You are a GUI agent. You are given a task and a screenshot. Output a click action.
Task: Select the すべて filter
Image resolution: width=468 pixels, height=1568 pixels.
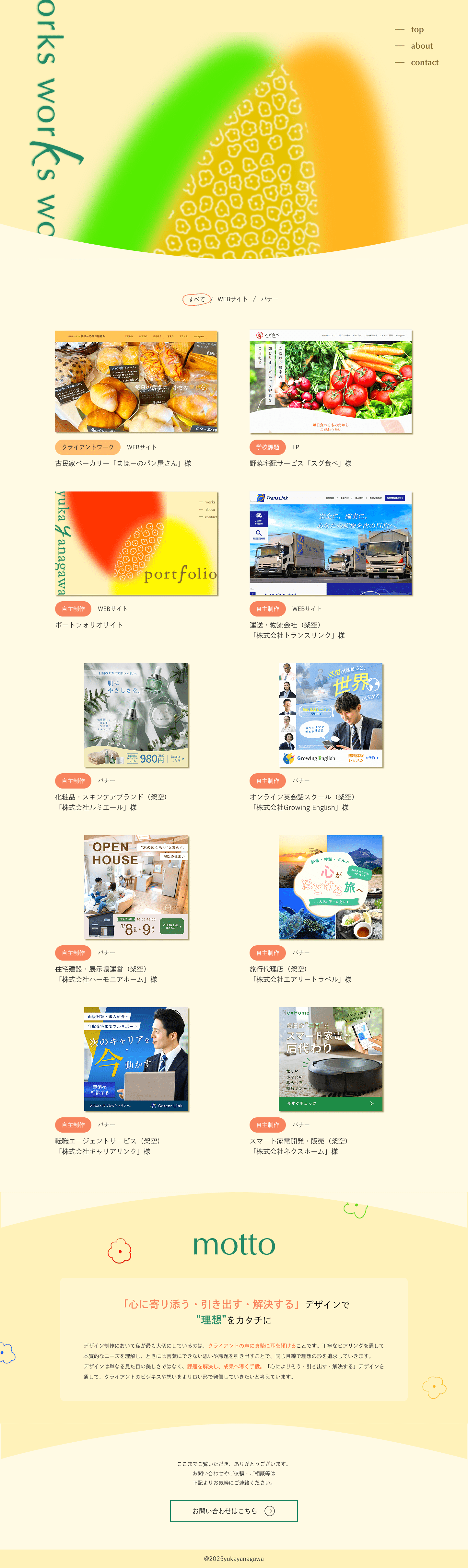click(196, 299)
